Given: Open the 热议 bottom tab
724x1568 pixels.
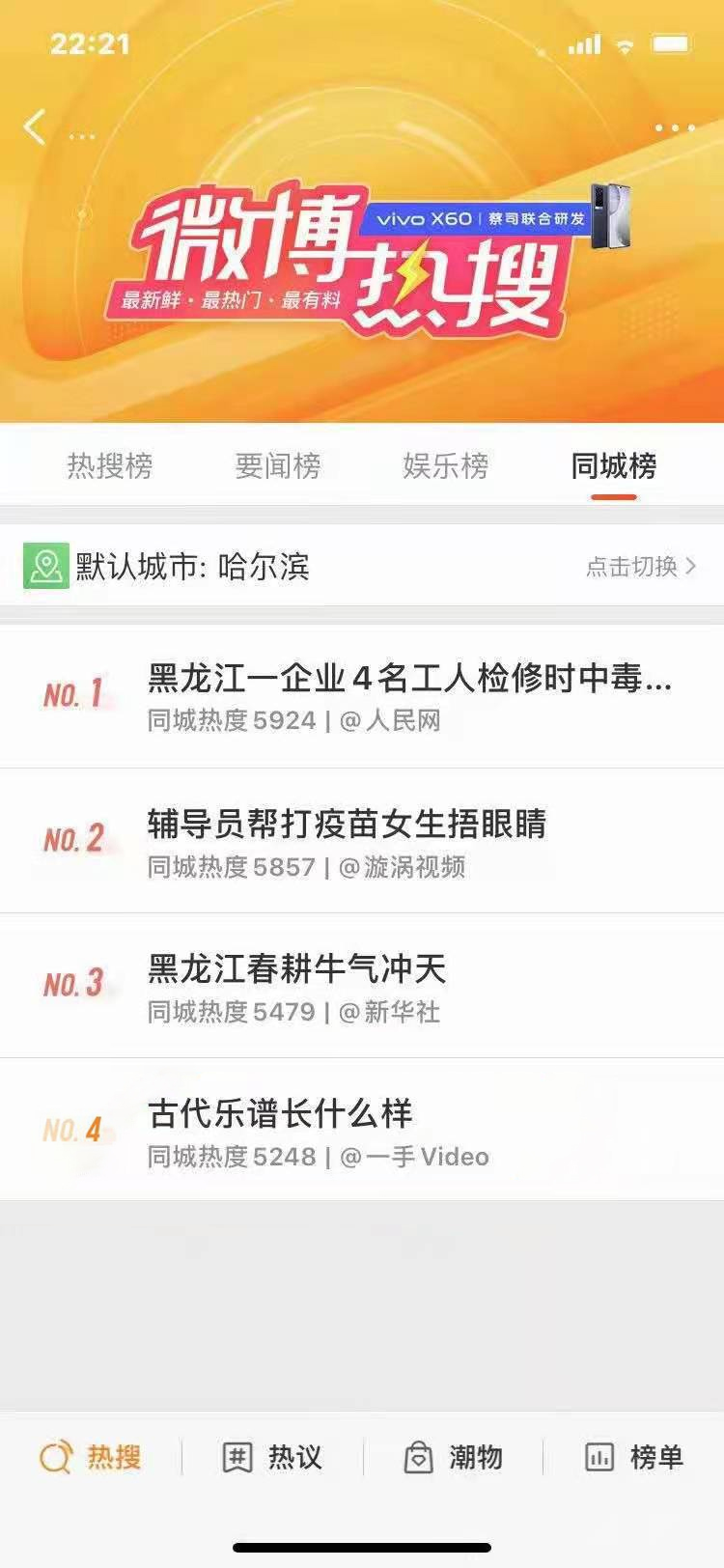Looking at the screenshot, I should pos(272,1457).
